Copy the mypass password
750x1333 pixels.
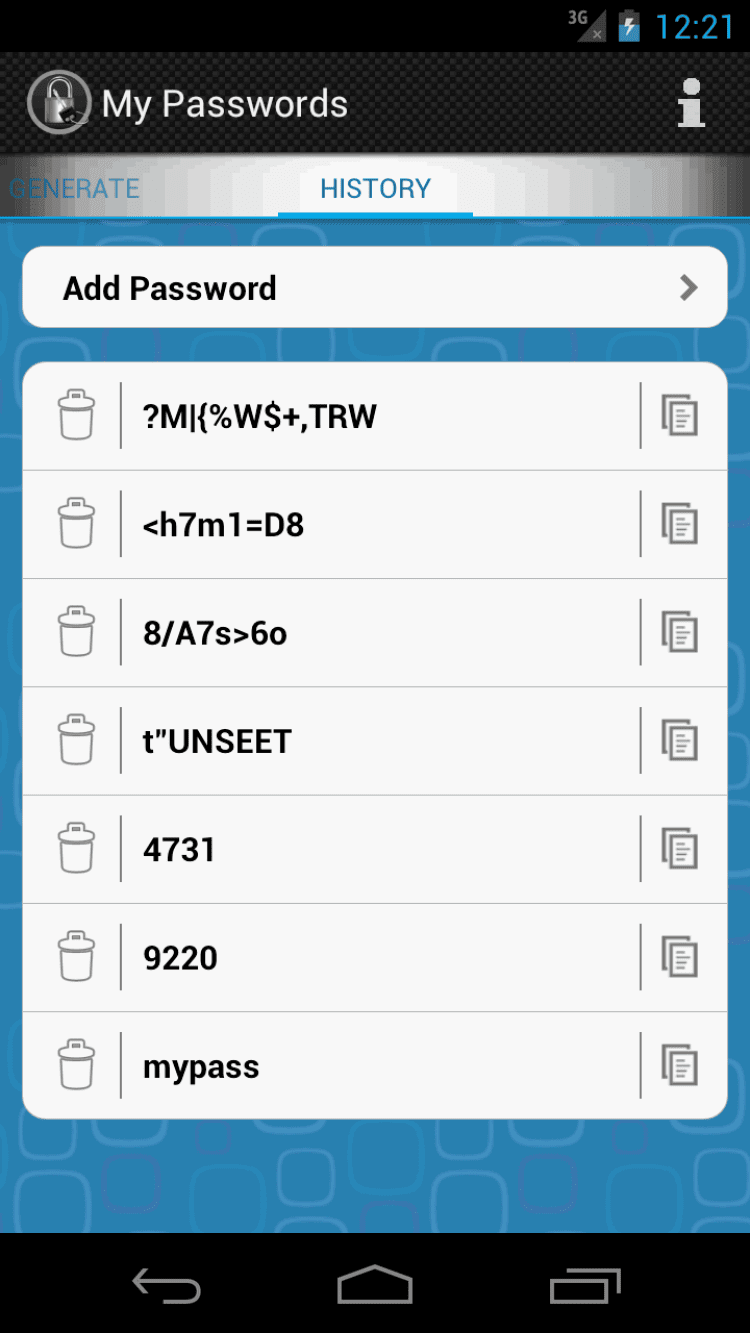[x=680, y=1066]
